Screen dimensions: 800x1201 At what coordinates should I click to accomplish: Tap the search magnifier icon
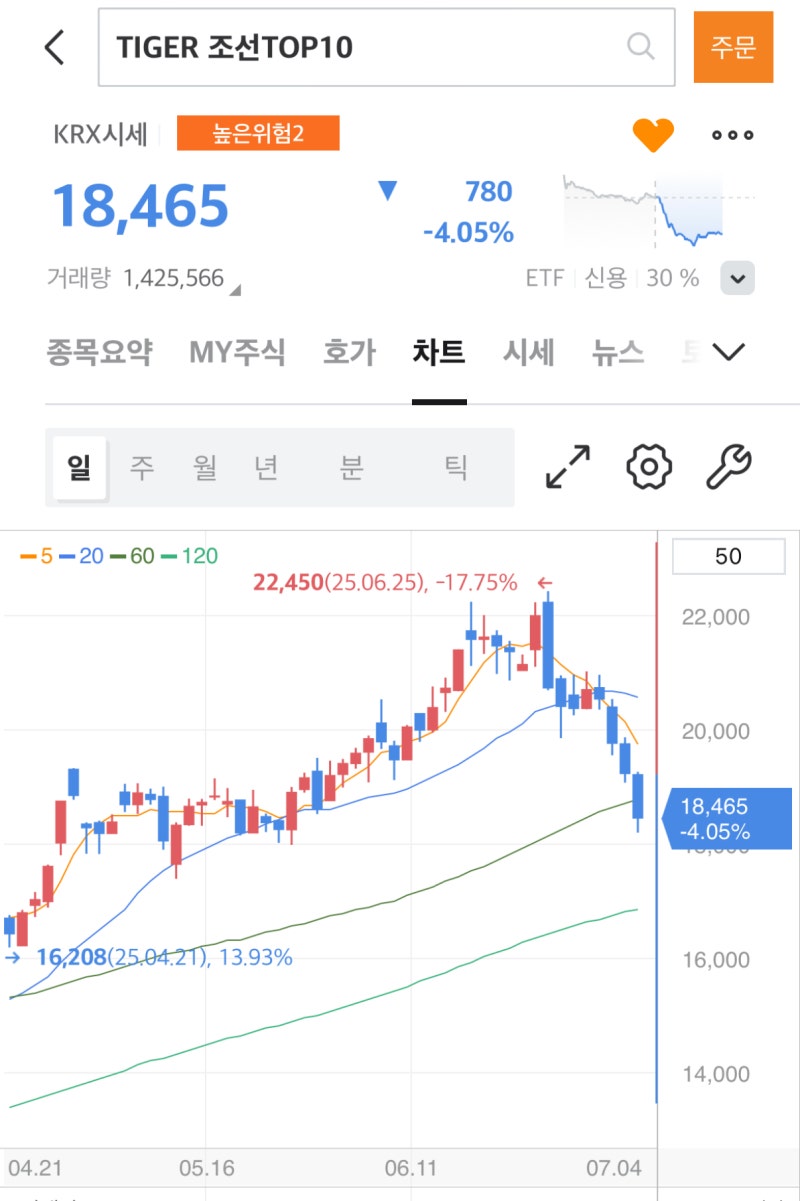(x=638, y=46)
